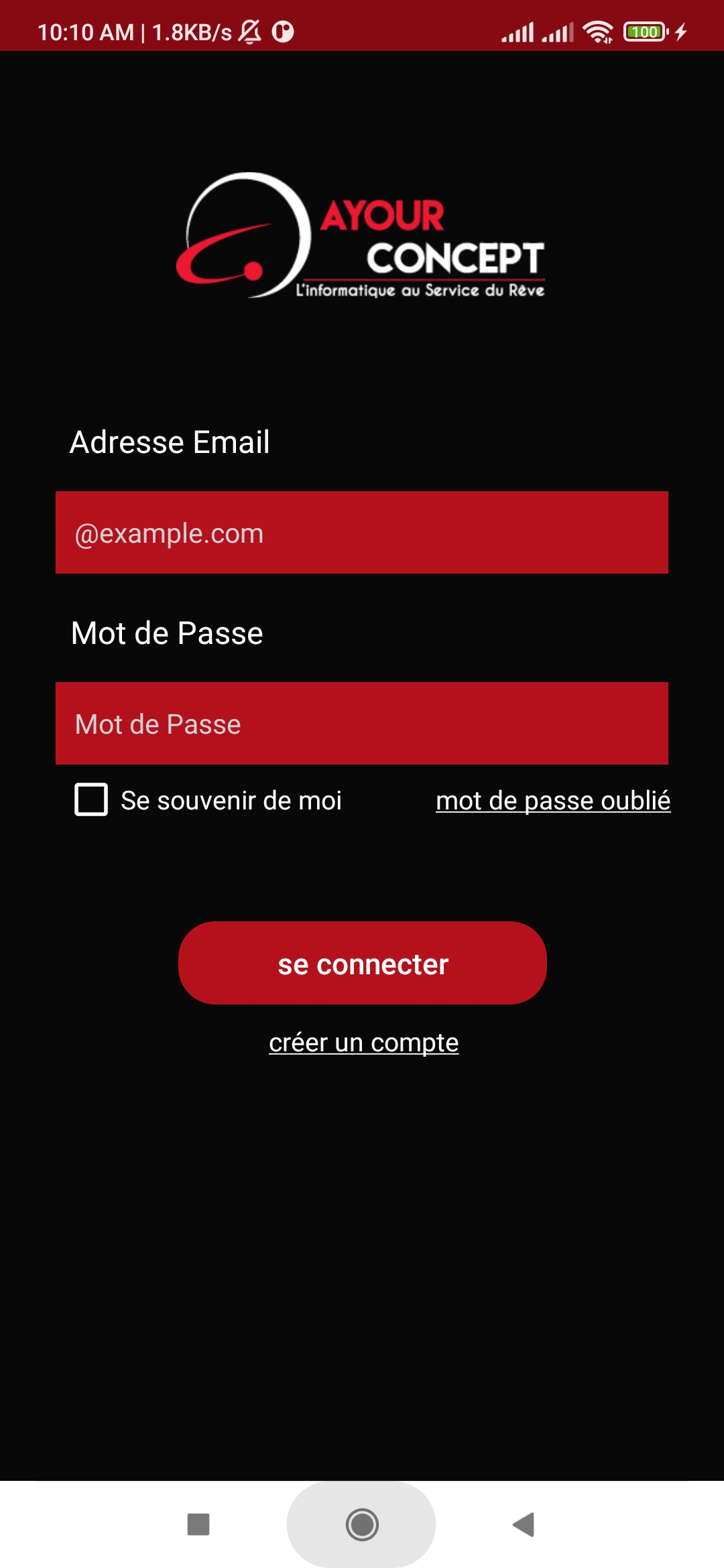
Task: Check the Se souvenir de moi box
Action: (x=91, y=799)
